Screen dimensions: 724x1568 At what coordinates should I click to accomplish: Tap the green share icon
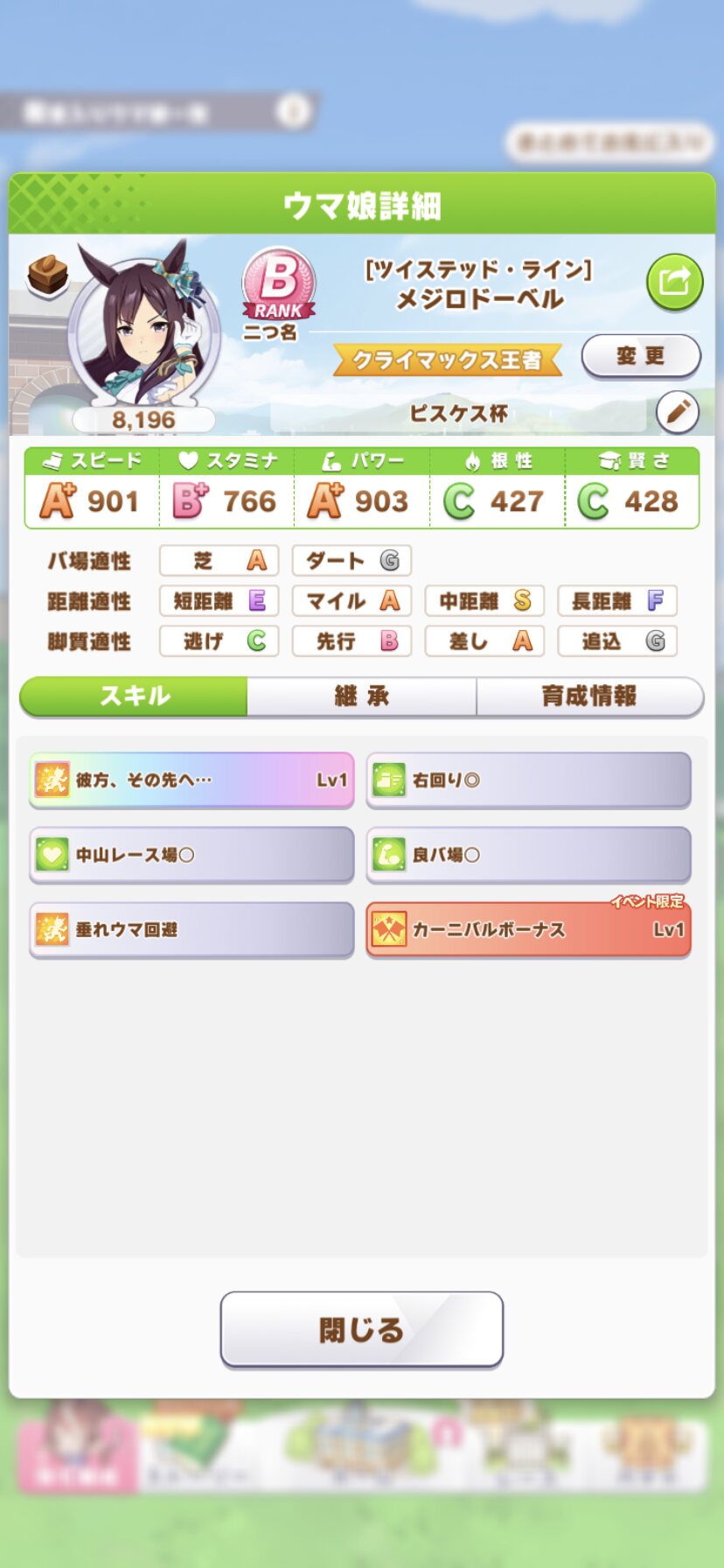click(x=674, y=283)
